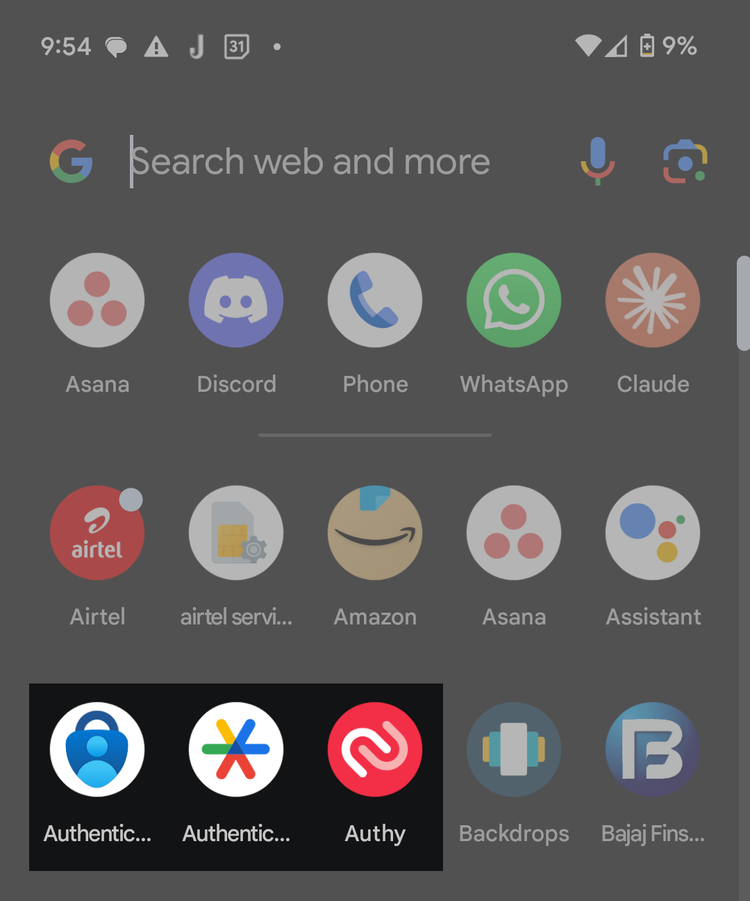750x901 pixels.
Task: Open Google Lens camera search
Action: [x=685, y=161]
